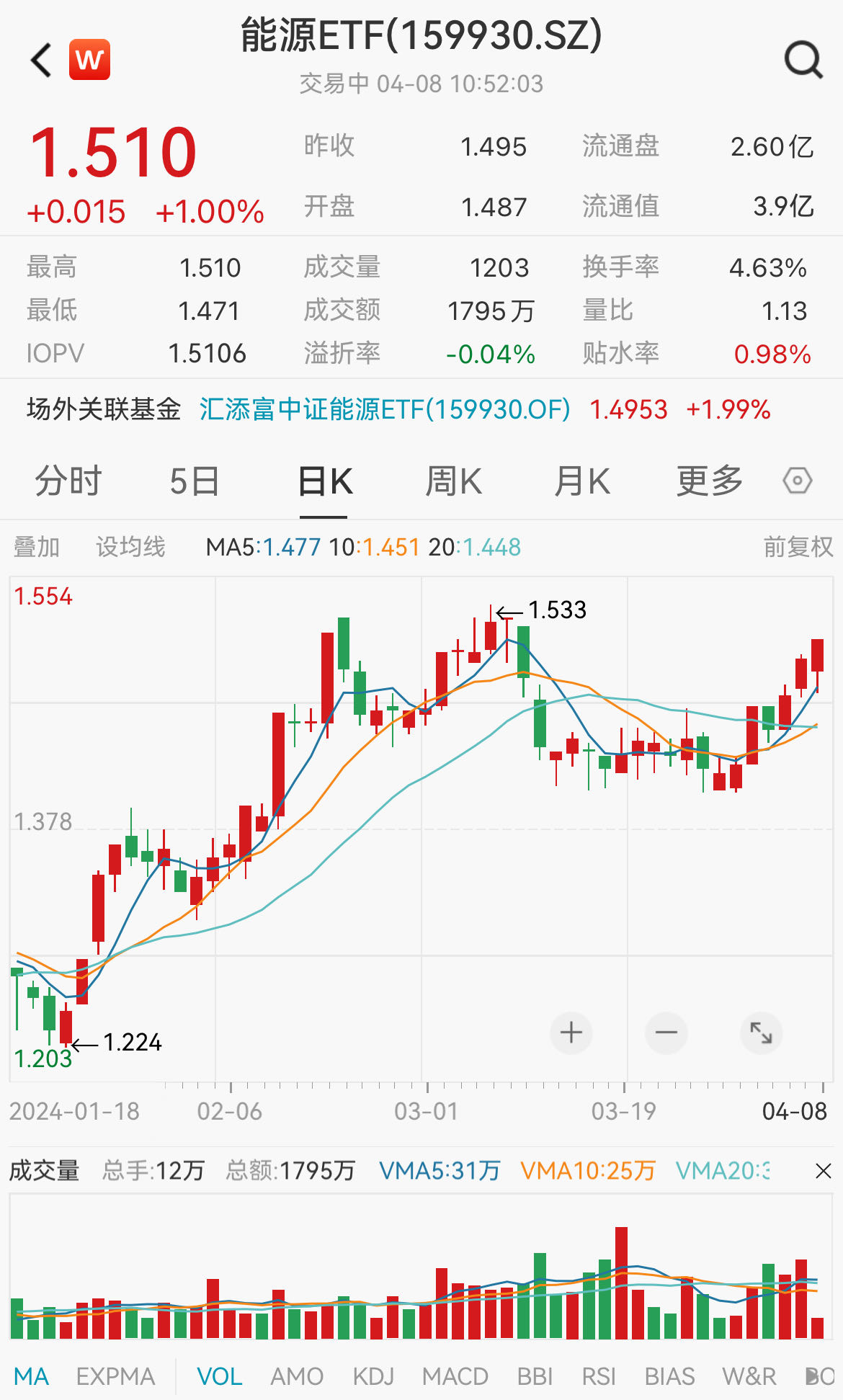Select the EXPMA indicator
843x1400 pixels.
coord(115,1376)
